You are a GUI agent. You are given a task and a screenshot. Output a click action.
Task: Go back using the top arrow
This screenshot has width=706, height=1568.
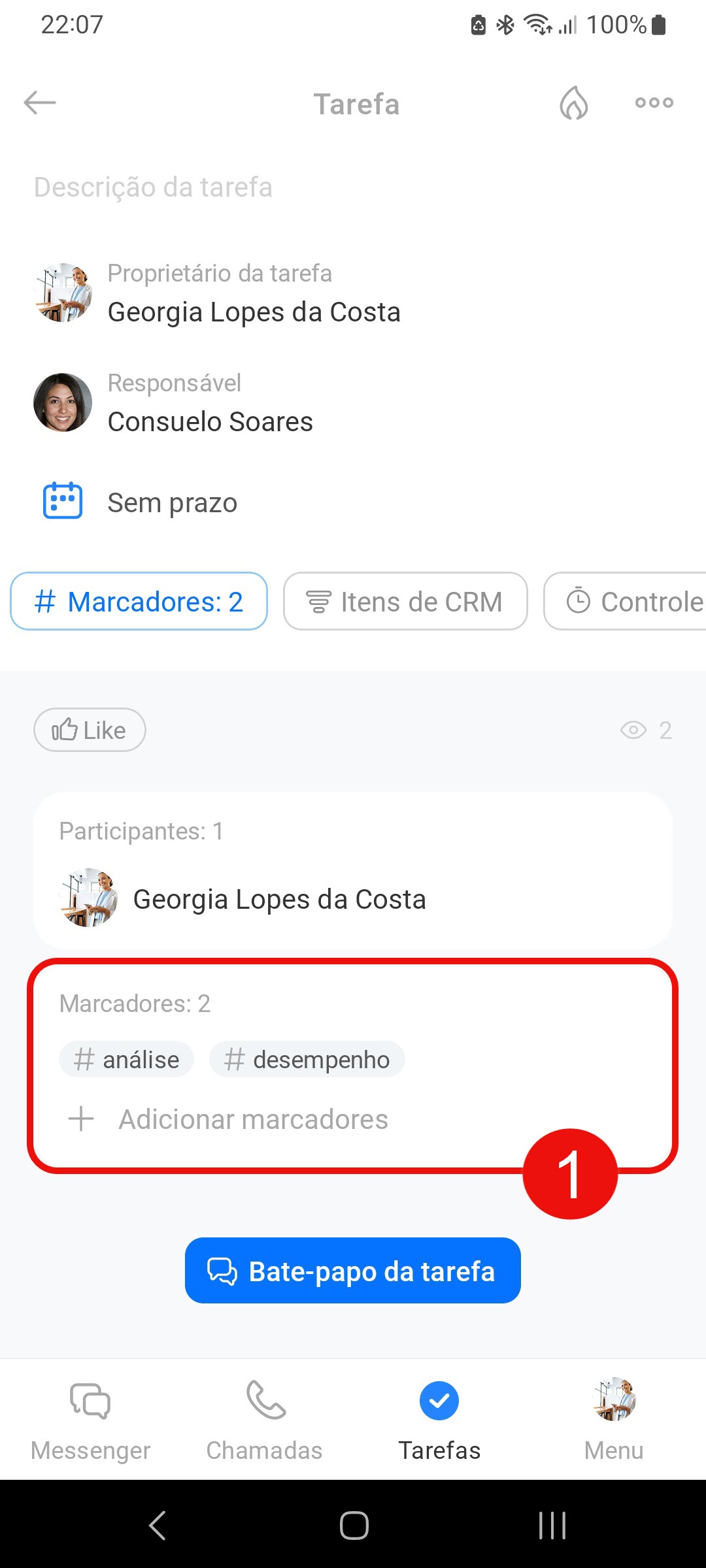click(40, 103)
